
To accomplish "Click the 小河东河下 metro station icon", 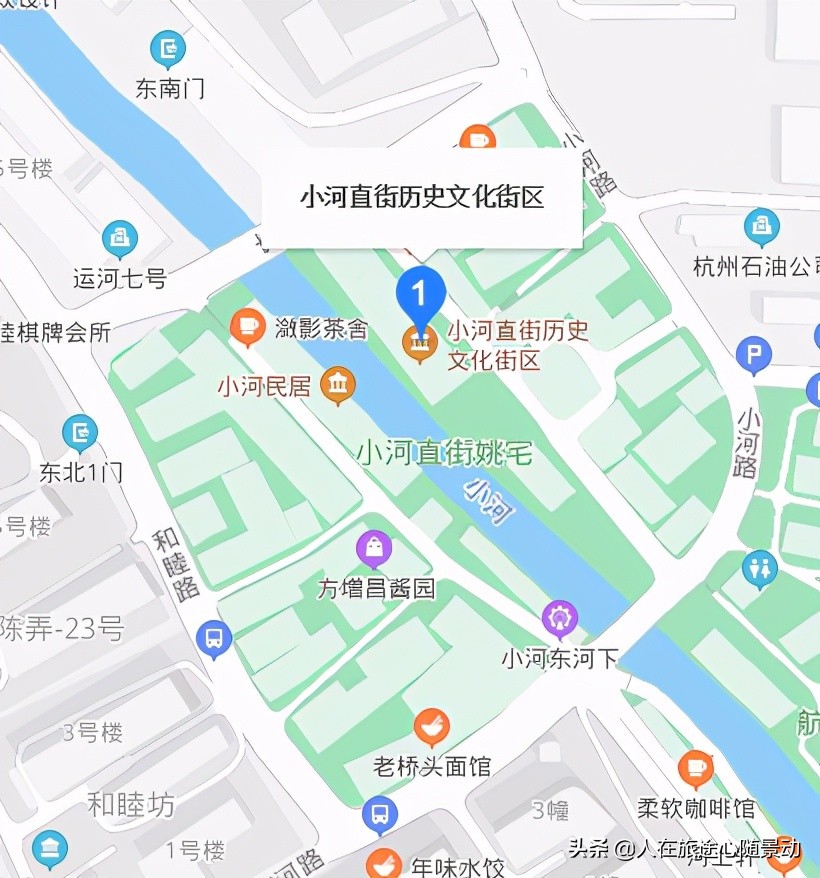I will 559,619.
